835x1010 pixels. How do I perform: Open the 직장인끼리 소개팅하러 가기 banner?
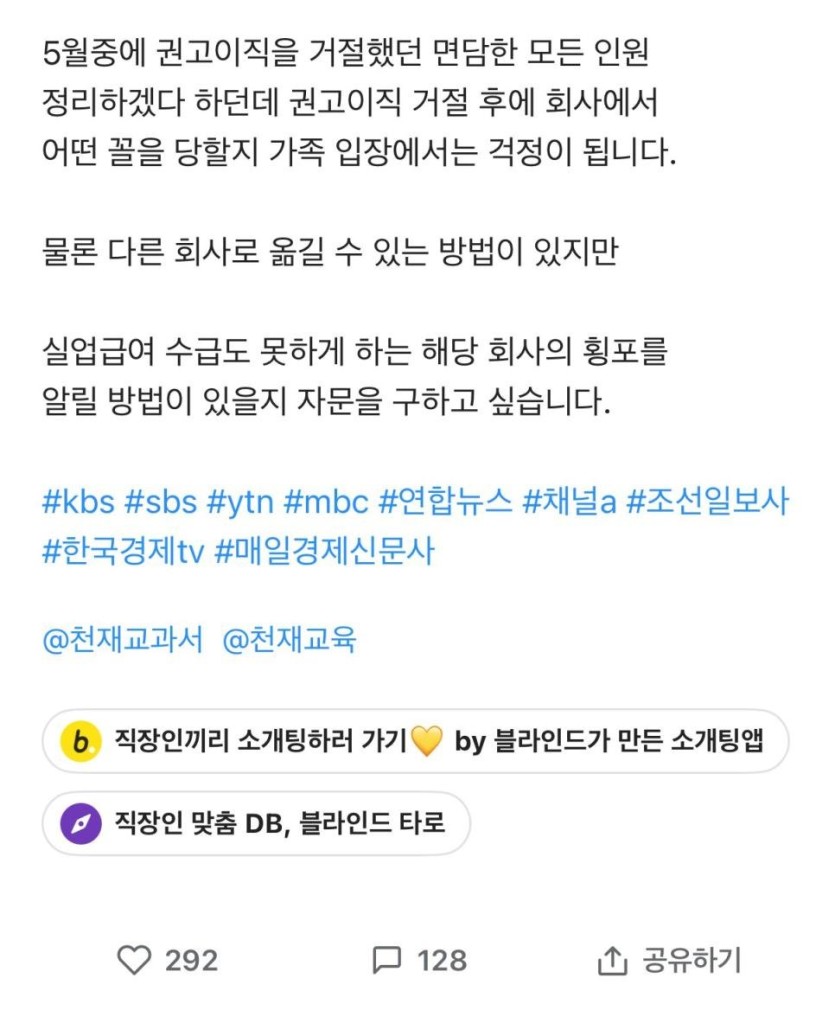pyautogui.click(x=415, y=742)
